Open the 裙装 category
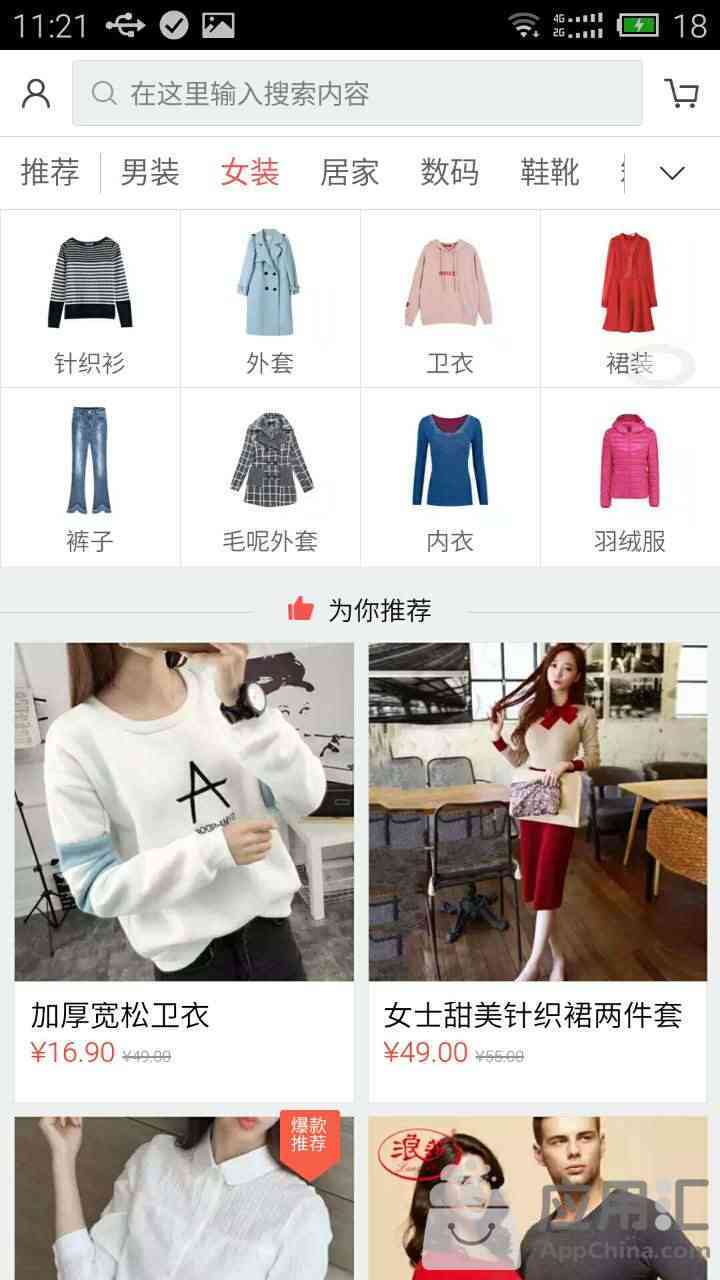The height and width of the screenshot is (1280, 720). tap(630, 299)
